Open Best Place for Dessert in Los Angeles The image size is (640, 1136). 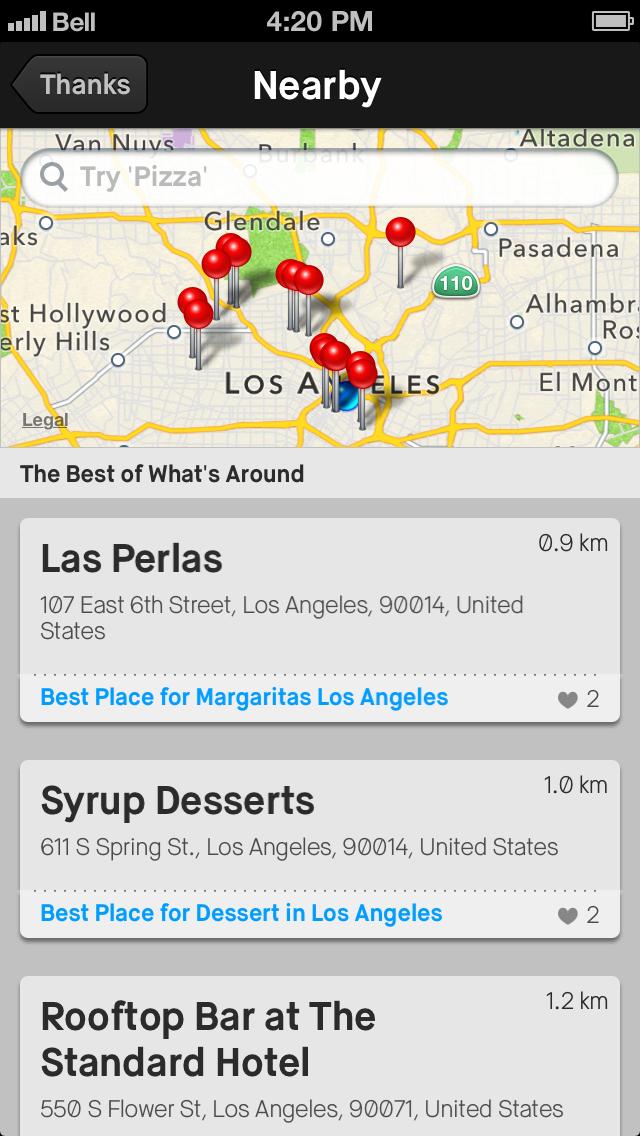pos(242,914)
